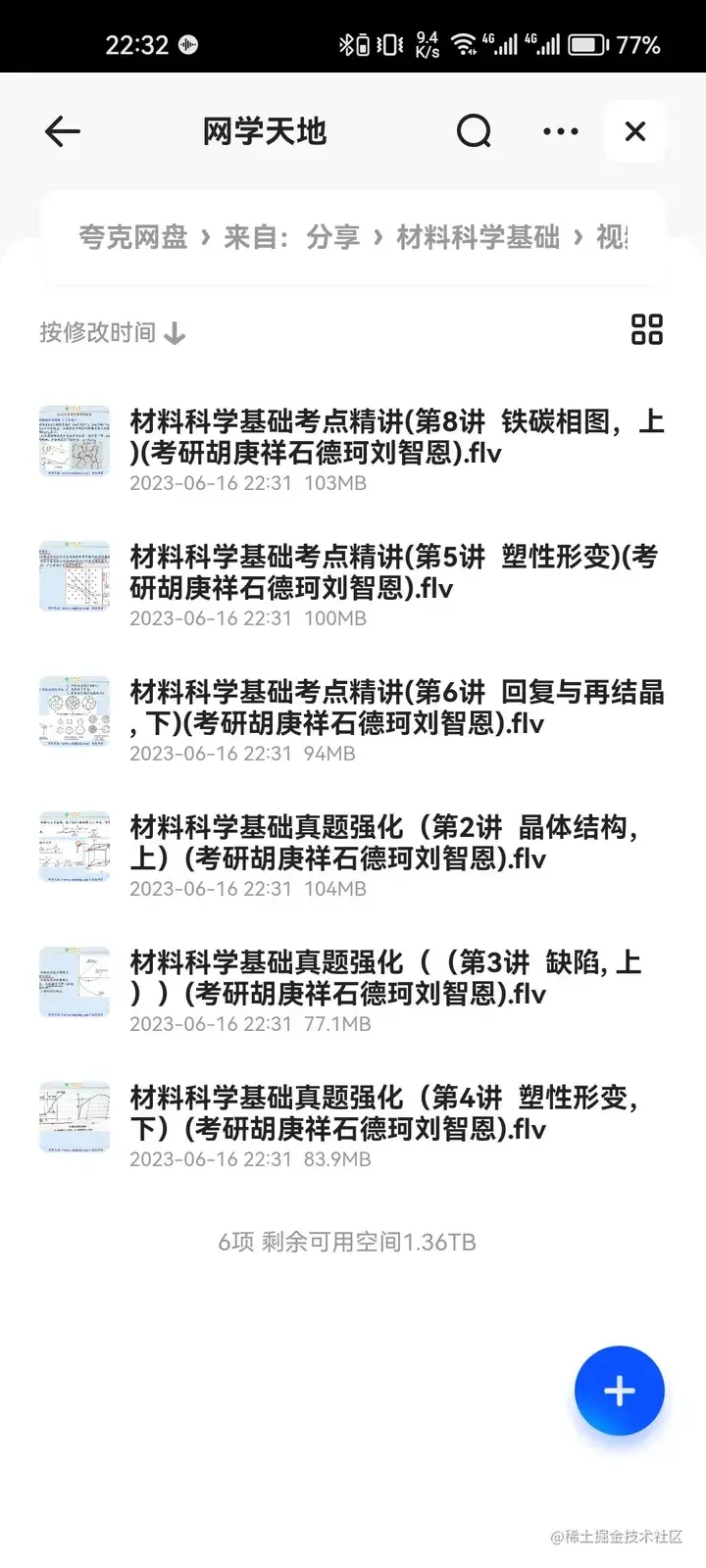Viewport: 706px width, 1568px height.
Task: Tap the blue plus floating button
Action: (x=620, y=1391)
